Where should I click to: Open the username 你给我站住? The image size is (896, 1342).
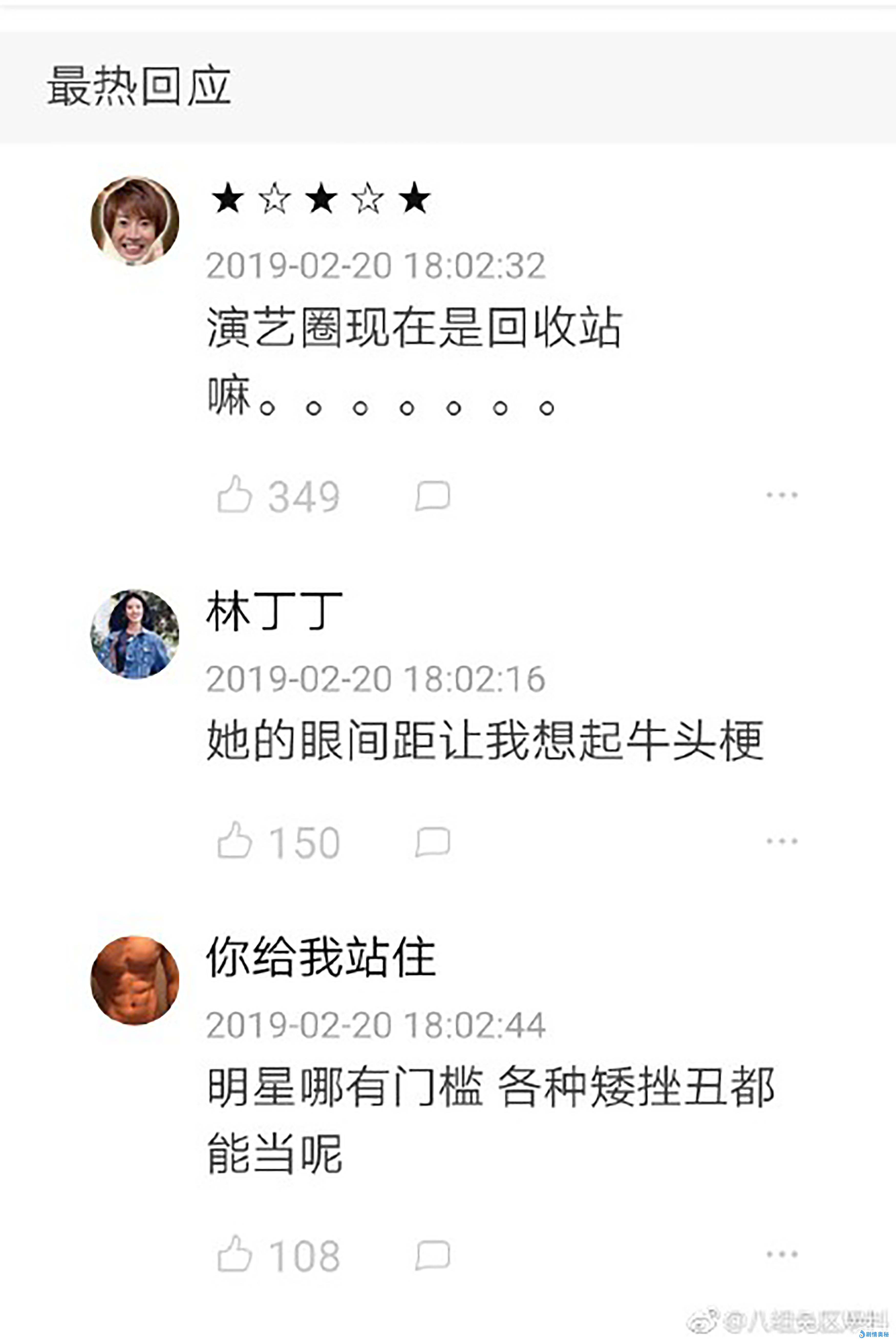pyautogui.click(x=321, y=957)
